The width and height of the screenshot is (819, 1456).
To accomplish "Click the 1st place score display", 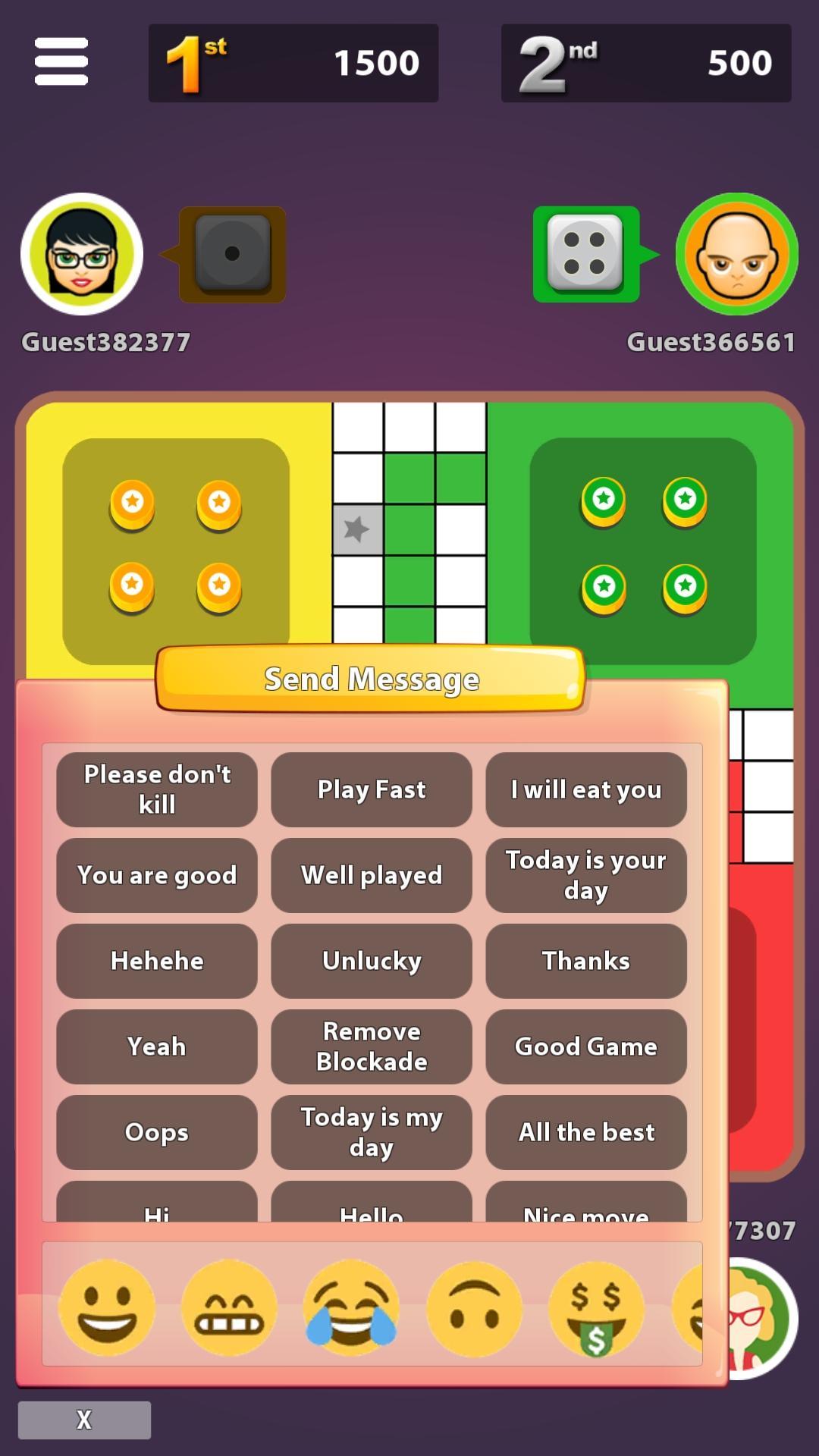I will 293,62.
